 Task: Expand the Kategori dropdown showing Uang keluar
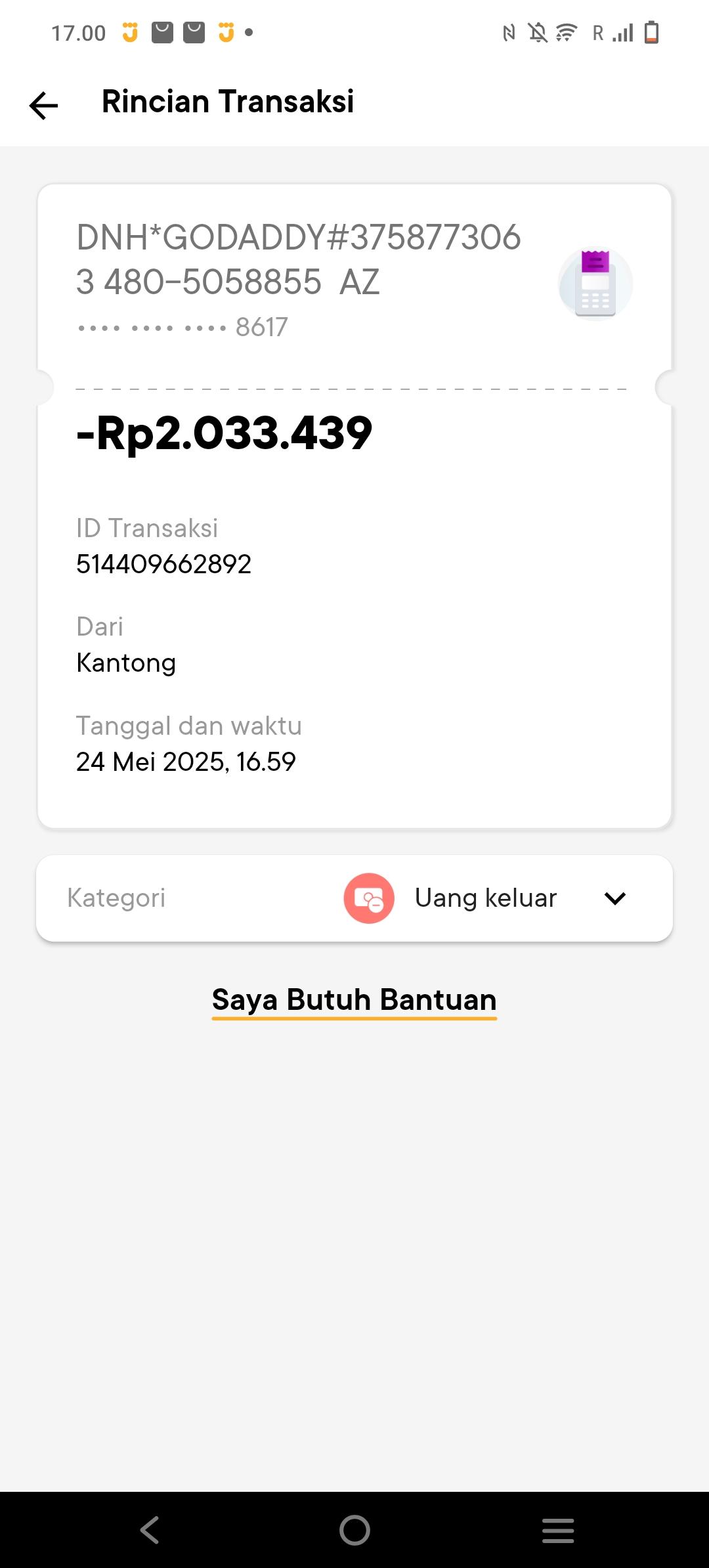coord(614,898)
